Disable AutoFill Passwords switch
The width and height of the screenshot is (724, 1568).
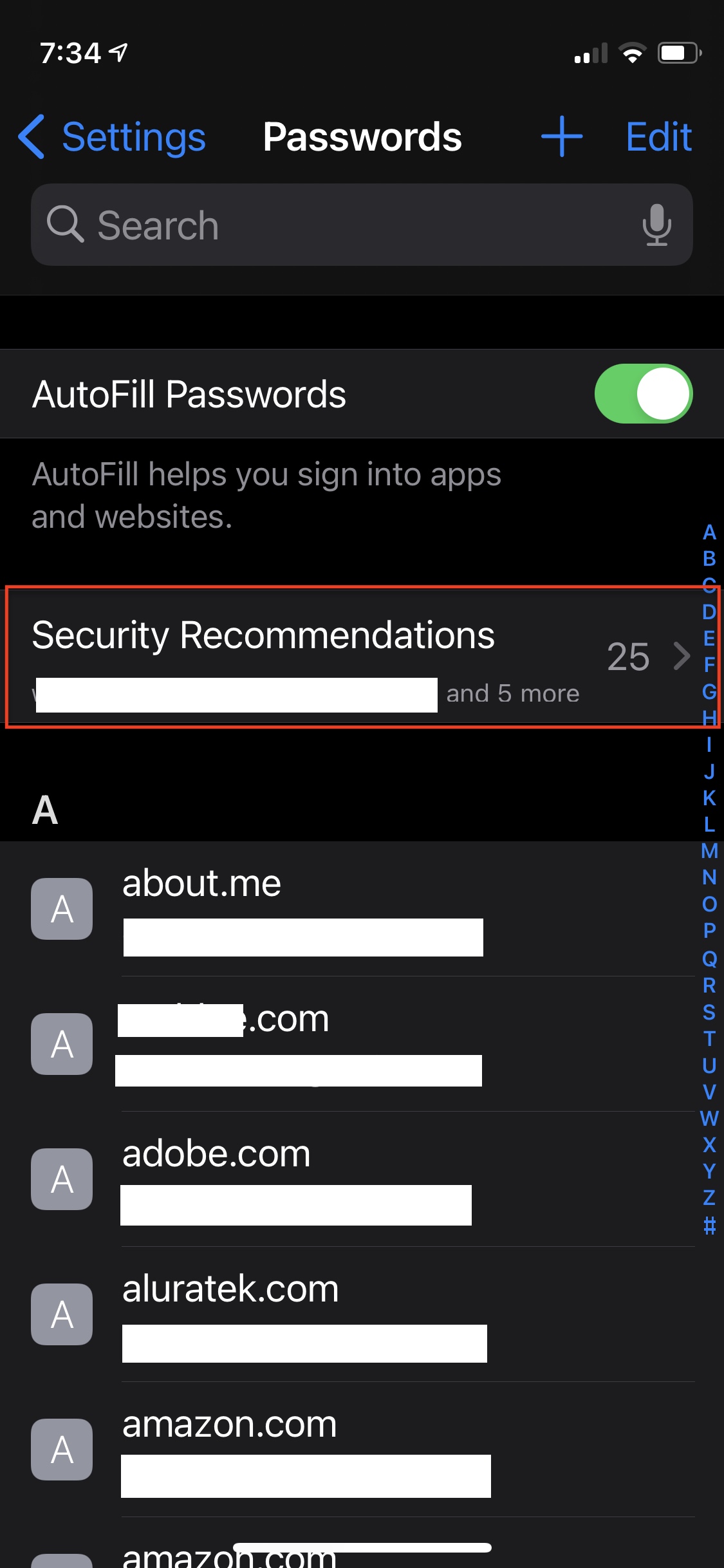click(x=644, y=393)
